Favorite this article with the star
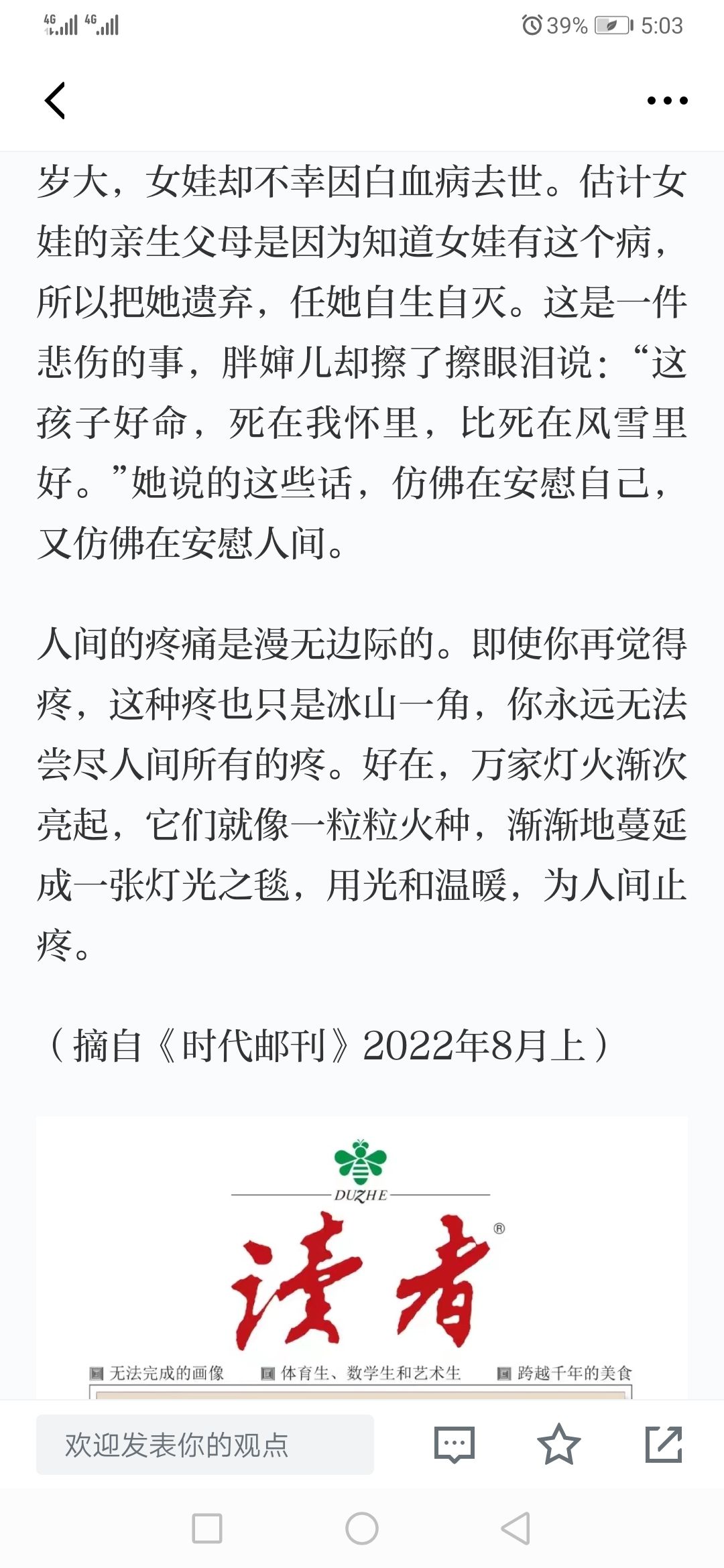This screenshot has width=724, height=1568. 559,1444
